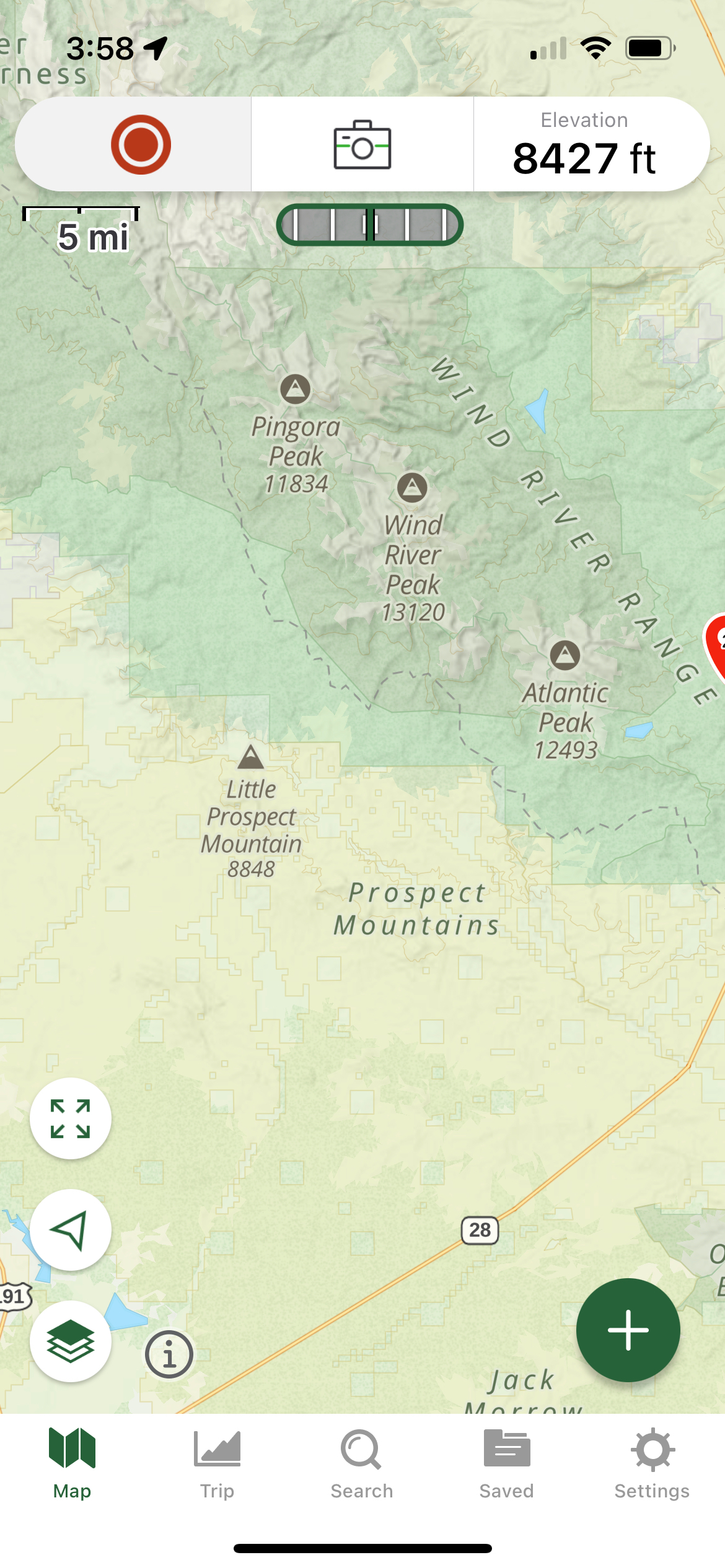Image resolution: width=725 pixels, height=1568 pixels.
Task: Expand map to full screen
Action: click(70, 1118)
